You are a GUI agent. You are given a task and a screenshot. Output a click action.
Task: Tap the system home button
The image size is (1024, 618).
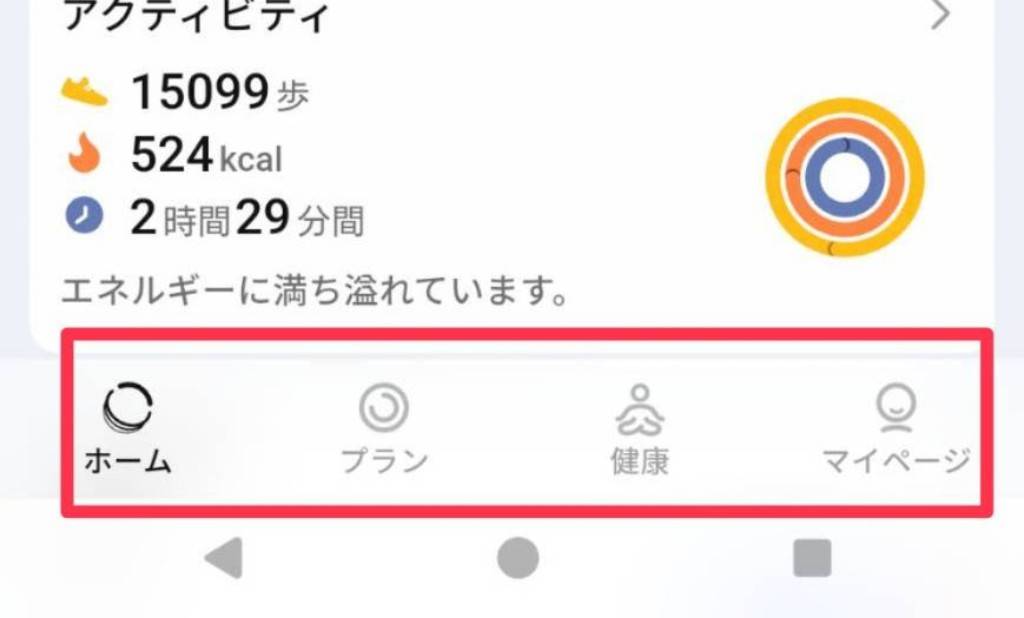tap(518, 558)
